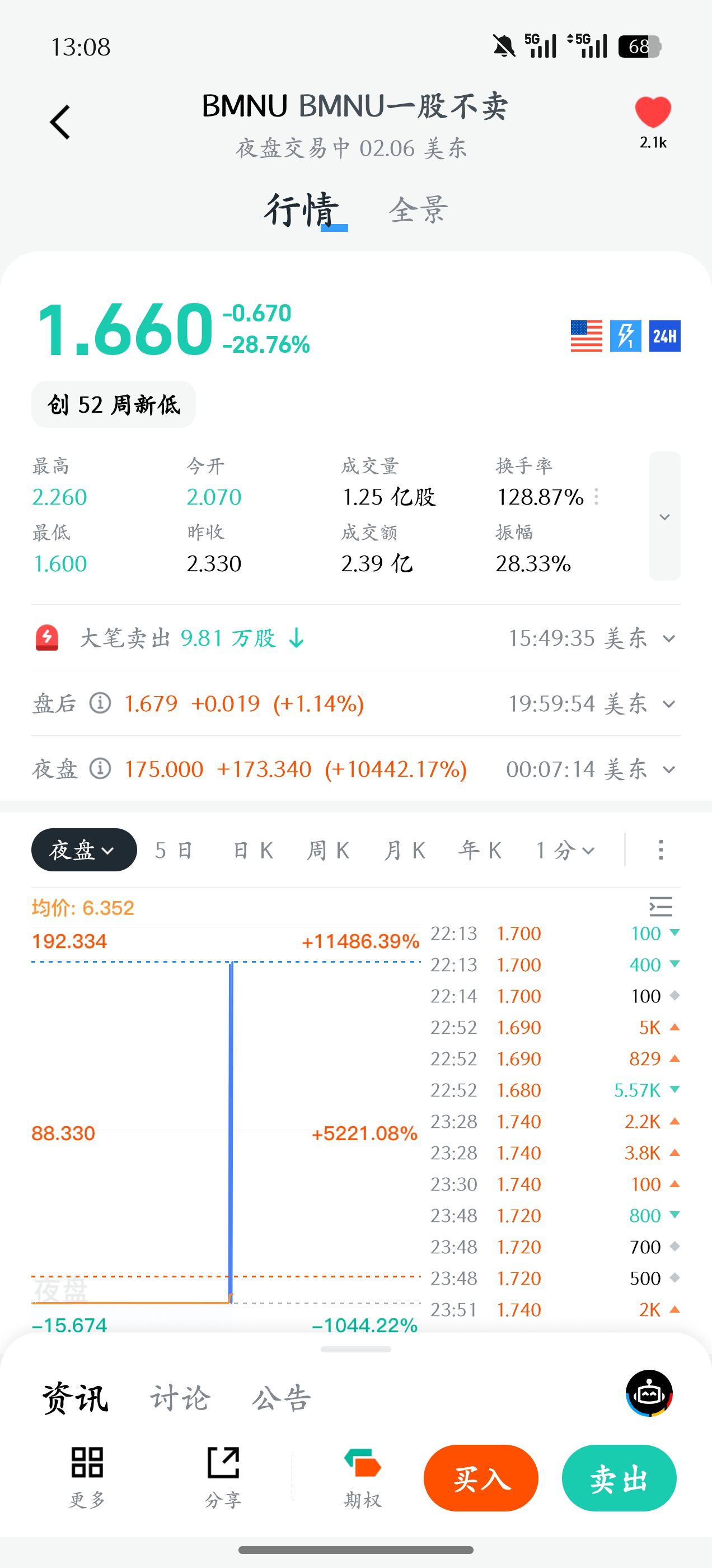Switch to the 讨论 tab
The image size is (712, 1568).
click(x=180, y=1398)
